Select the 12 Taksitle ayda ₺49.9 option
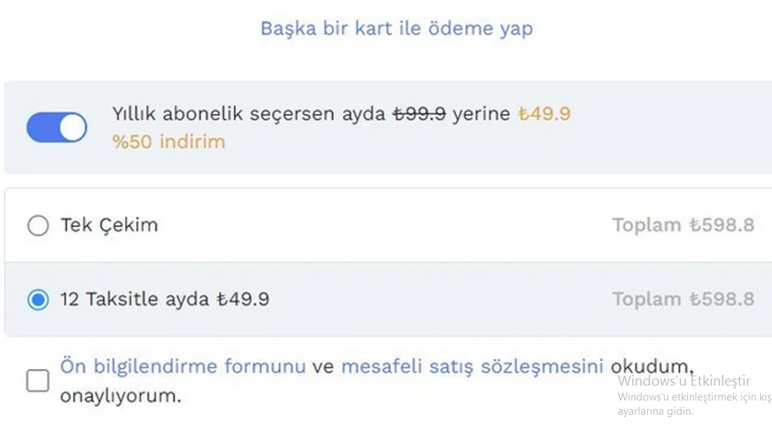The height and width of the screenshot is (429, 772). (38, 299)
